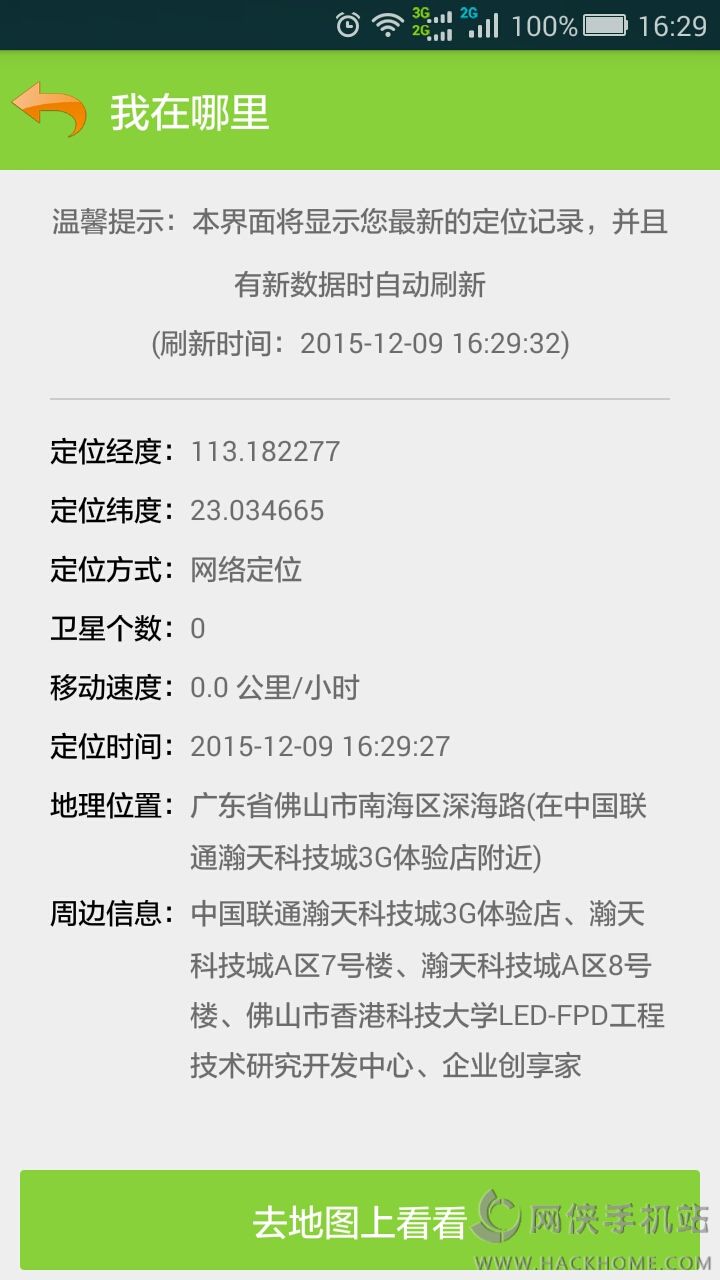Tap 去地图上看看 to view location on map
The height and width of the screenshot is (1280, 720).
click(359, 1221)
